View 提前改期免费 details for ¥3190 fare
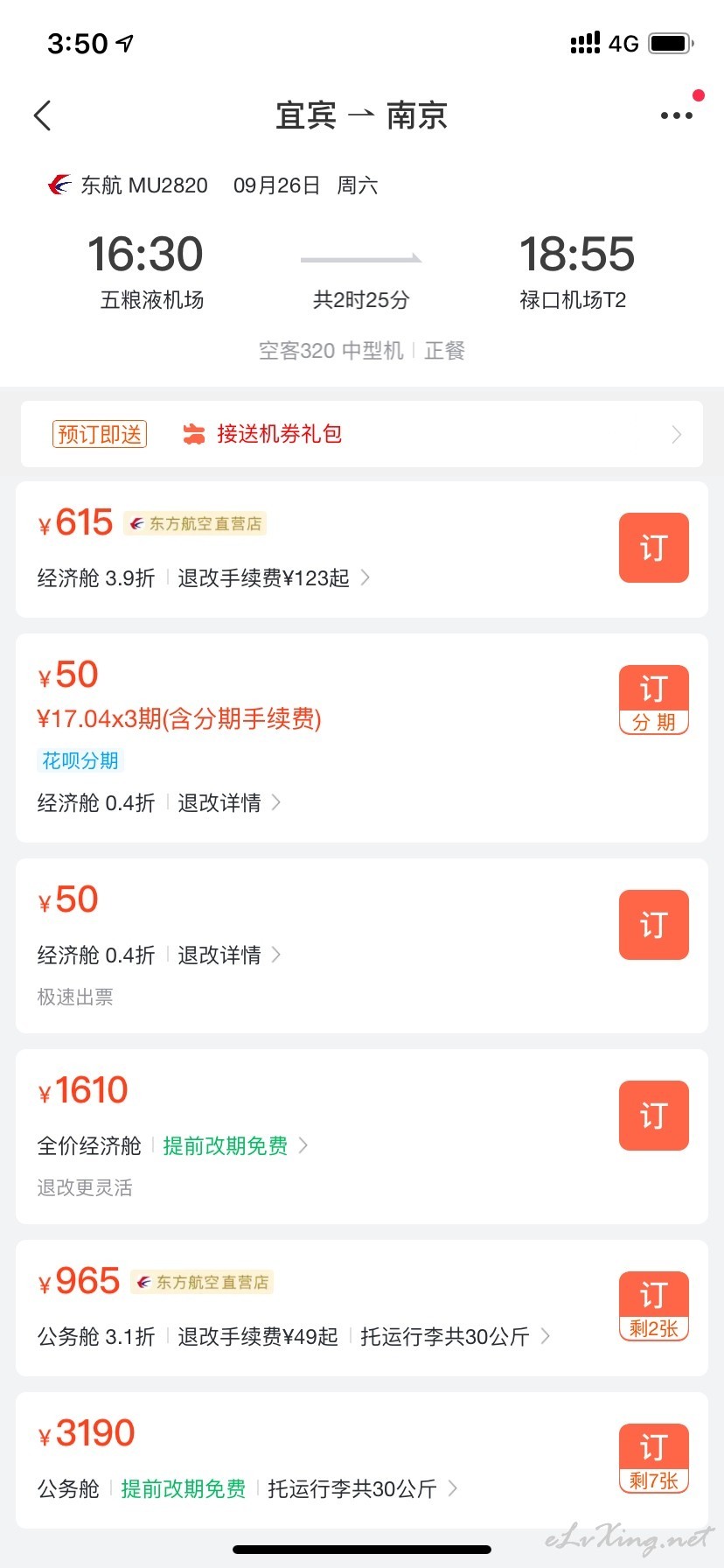The width and height of the screenshot is (724, 1568). coord(184,1488)
